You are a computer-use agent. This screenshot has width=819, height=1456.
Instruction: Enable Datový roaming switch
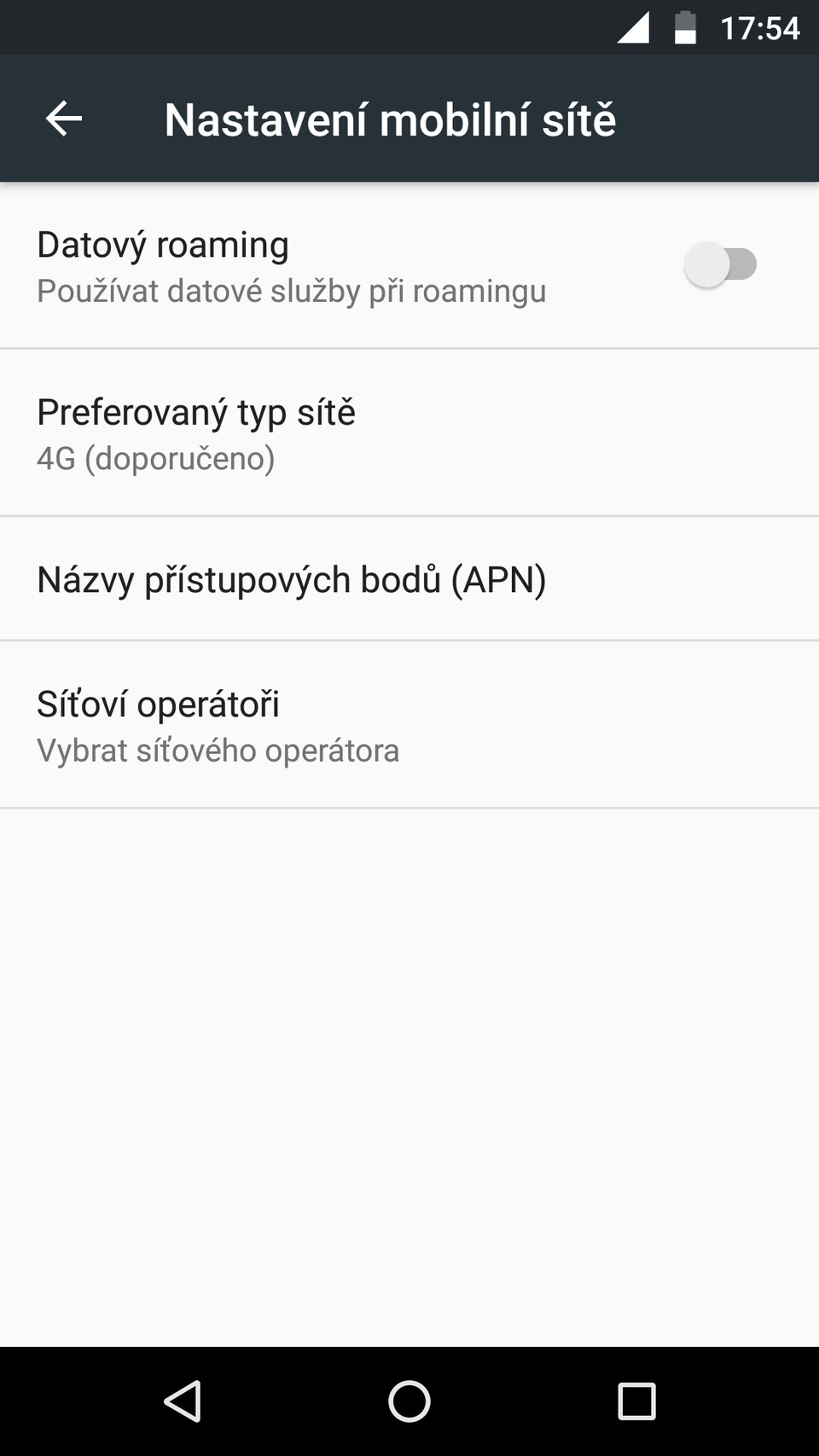point(721,264)
